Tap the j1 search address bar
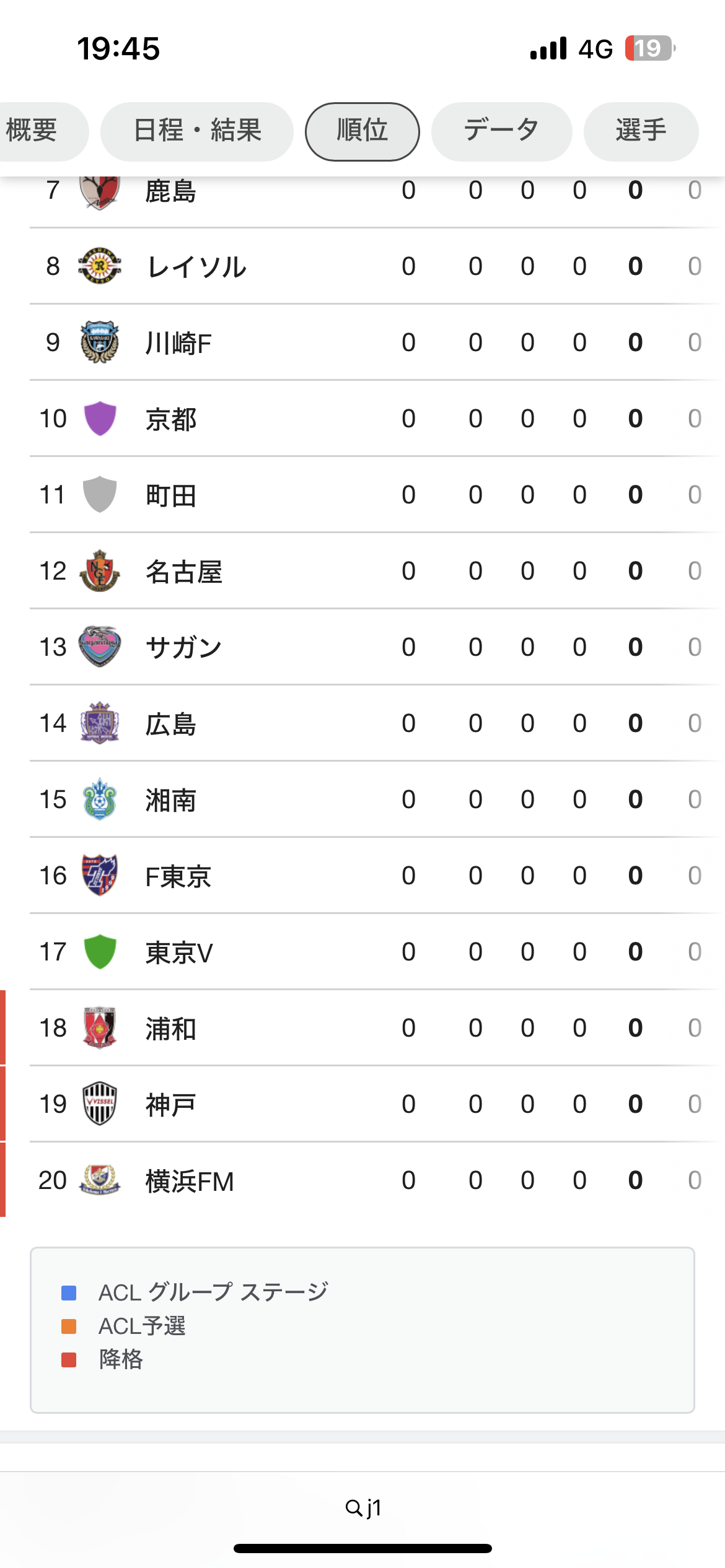The height and width of the screenshot is (1568, 725). point(362,1507)
